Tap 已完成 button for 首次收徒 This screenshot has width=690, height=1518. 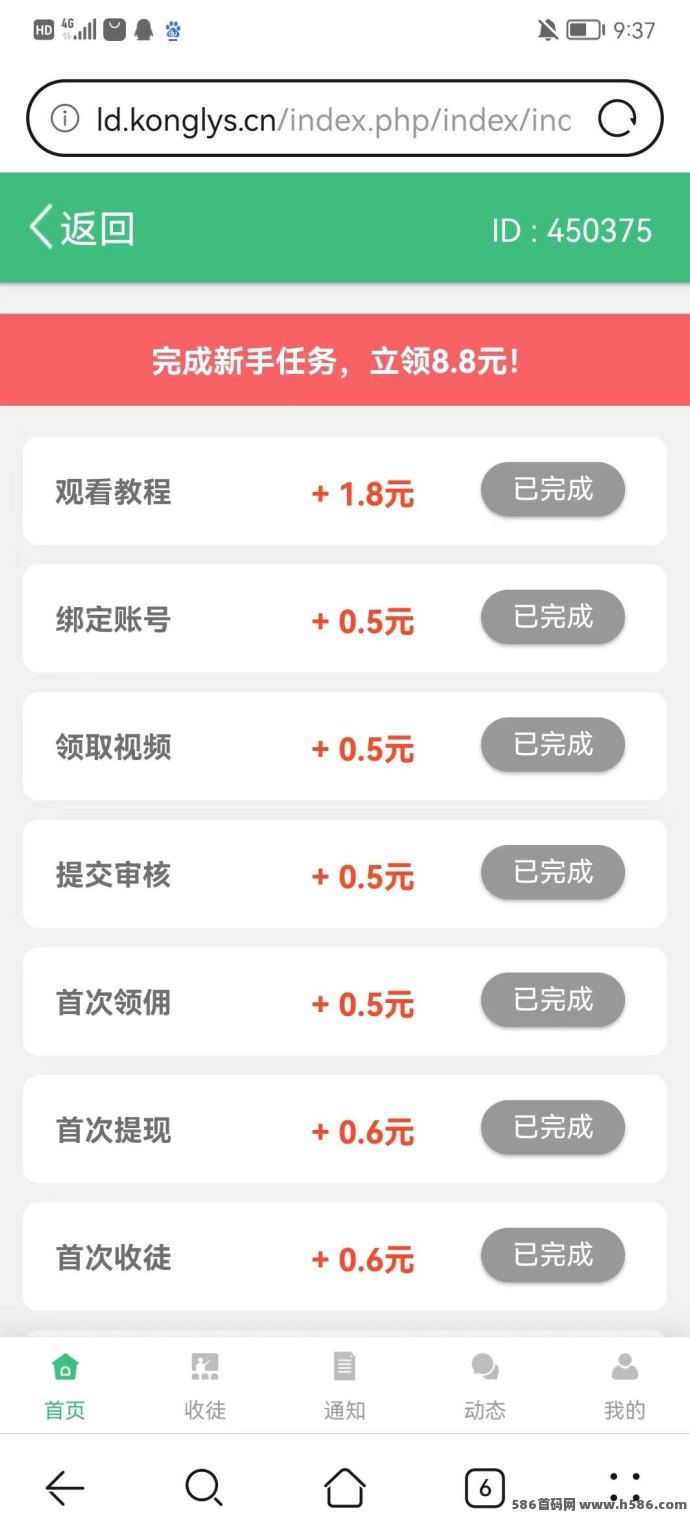click(x=553, y=1255)
